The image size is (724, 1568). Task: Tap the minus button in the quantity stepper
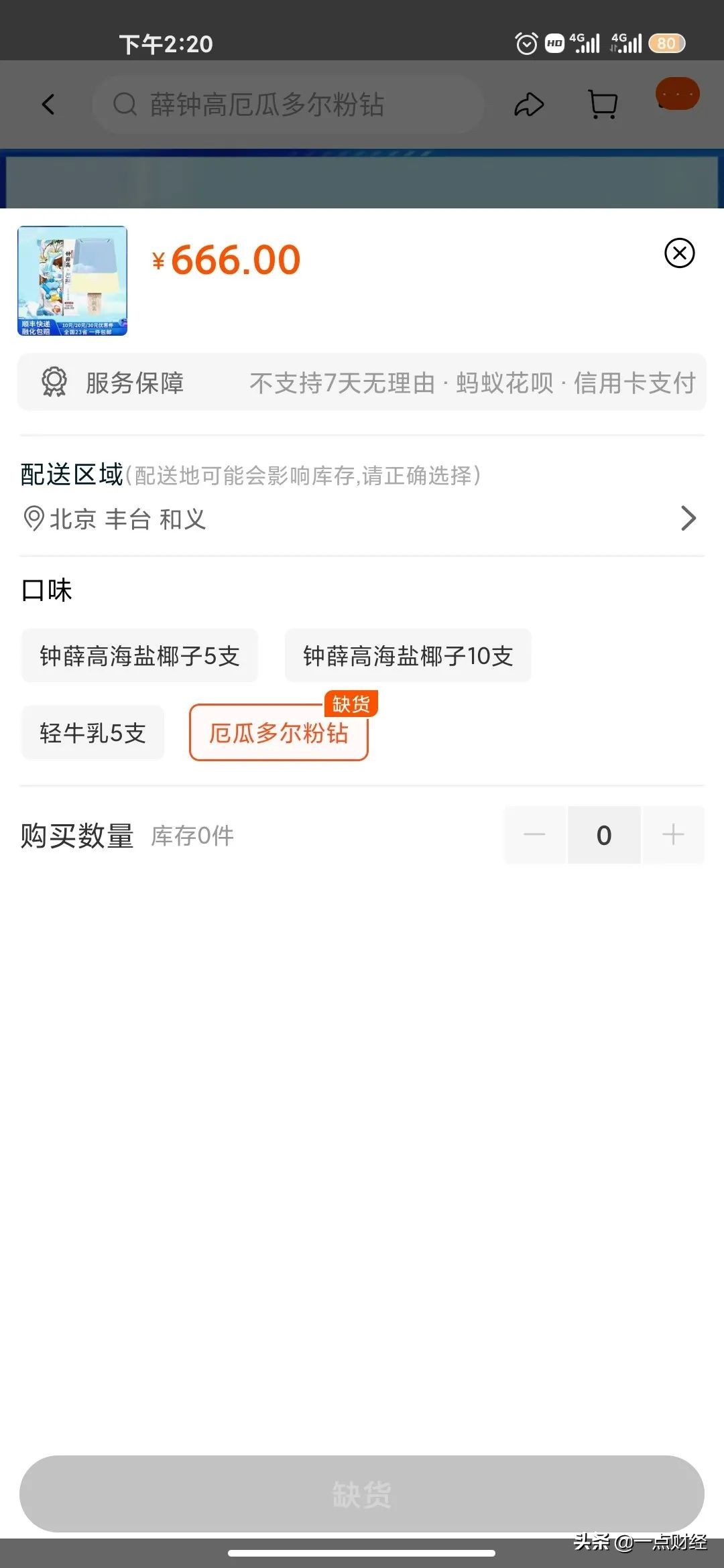534,834
